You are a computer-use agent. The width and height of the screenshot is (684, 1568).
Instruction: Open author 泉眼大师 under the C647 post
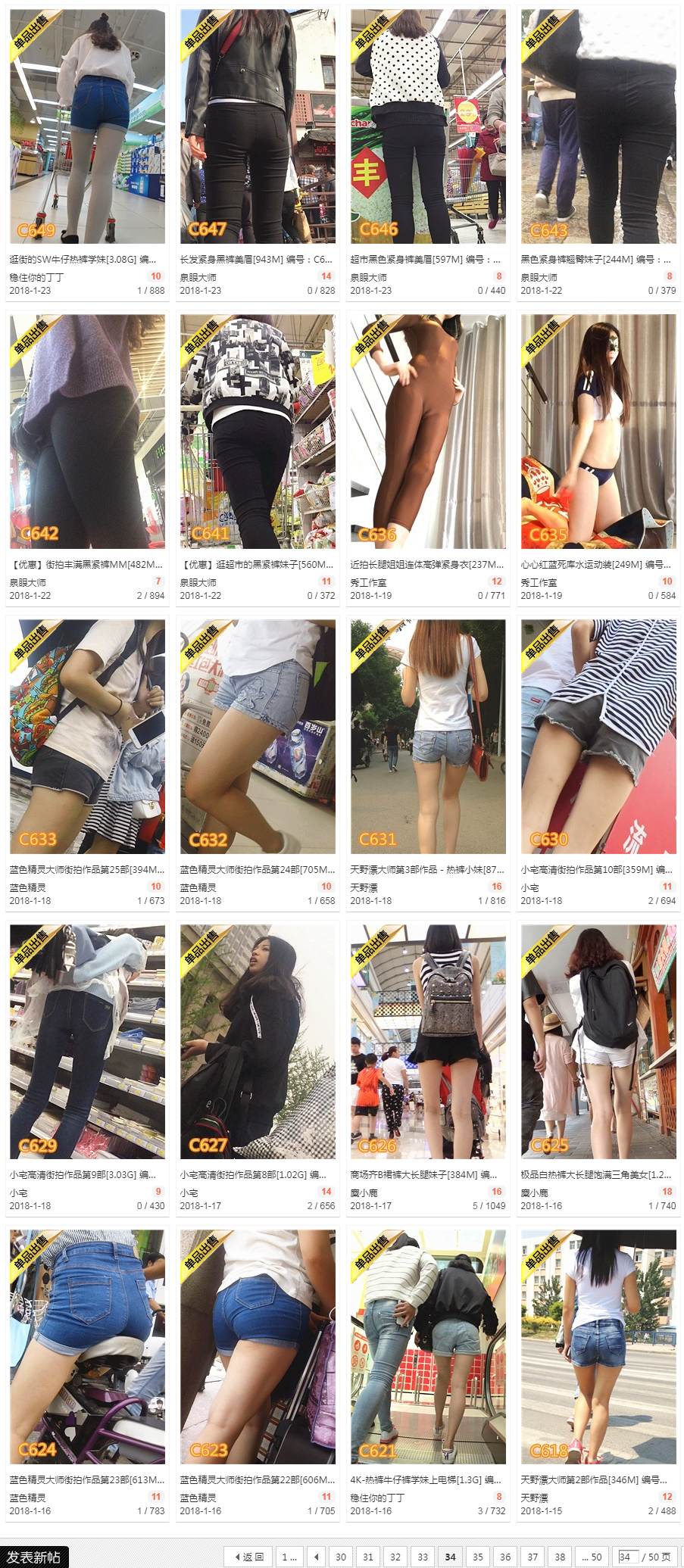[x=198, y=278]
